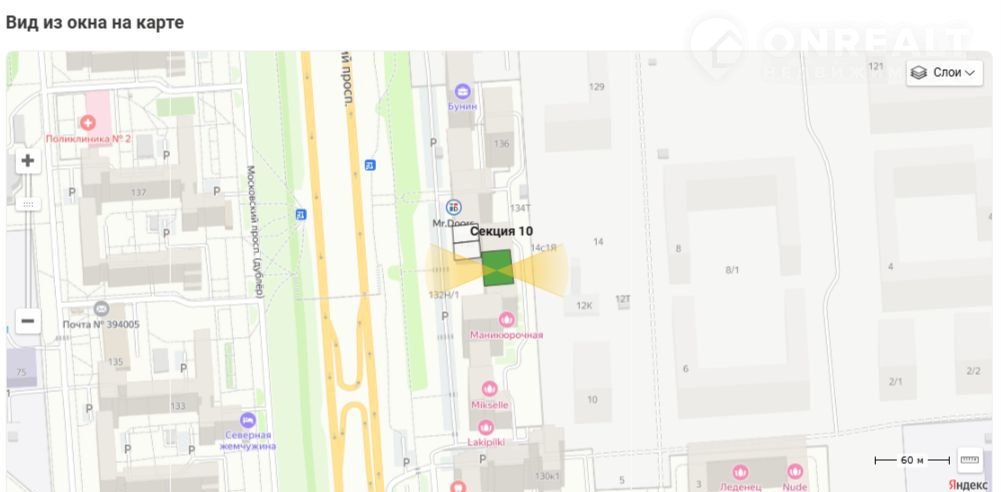Select the Маникюрная place marker
Screen dimensions: 1001x492
tap(506, 320)
